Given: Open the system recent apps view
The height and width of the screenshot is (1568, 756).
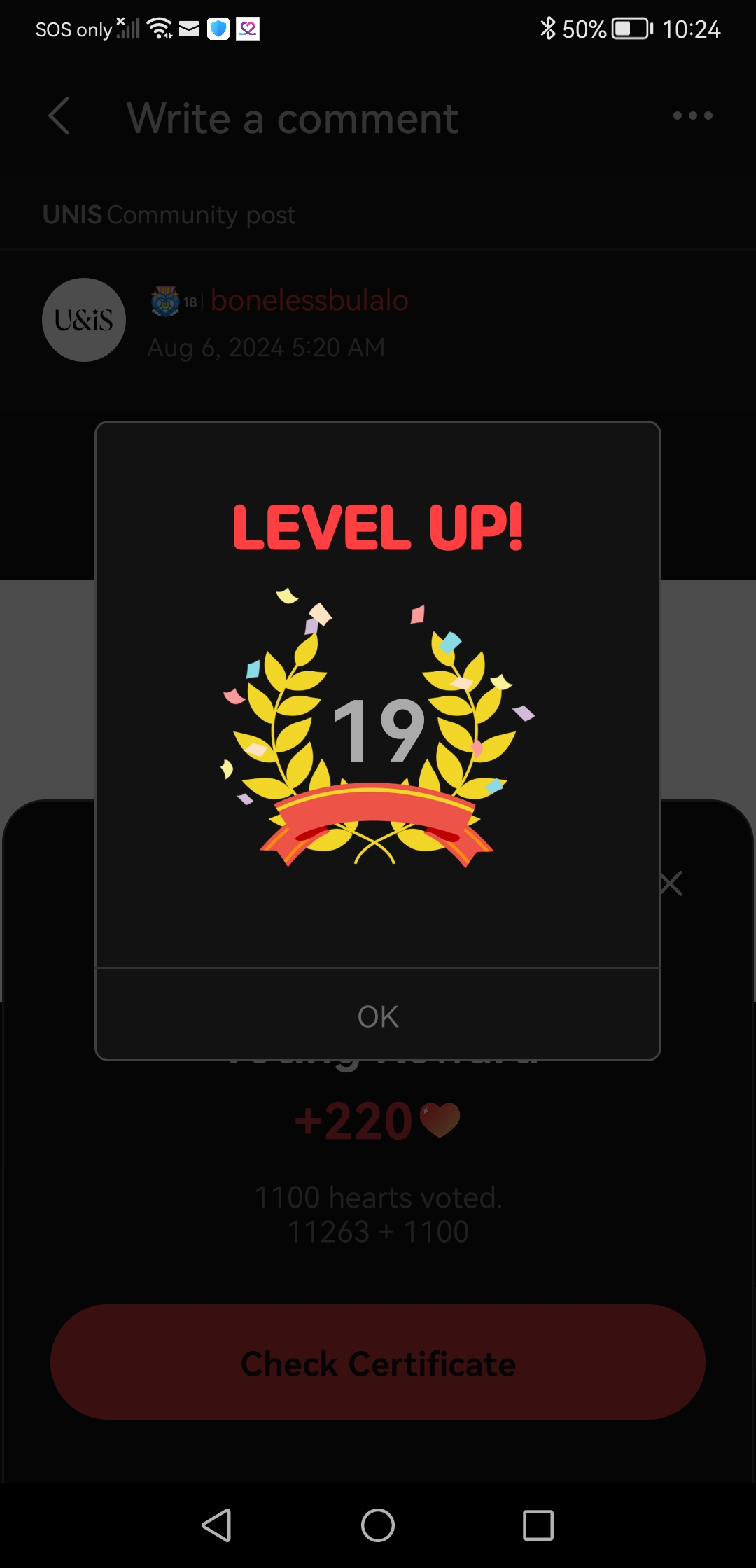Looking at the screenshot, I should pyautogui.click(x=538, y=1525).
